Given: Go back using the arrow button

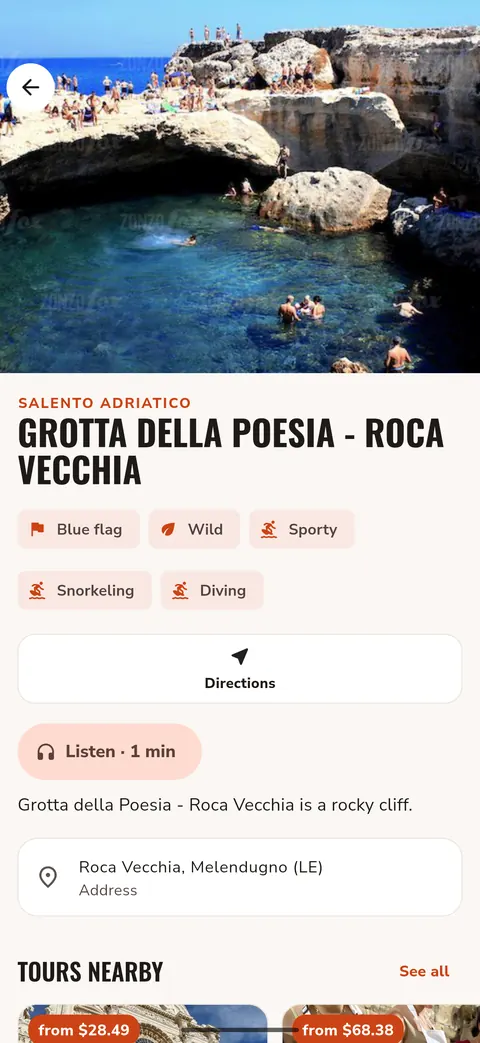Looking at the screenshot, I should (x=31, y=87).
